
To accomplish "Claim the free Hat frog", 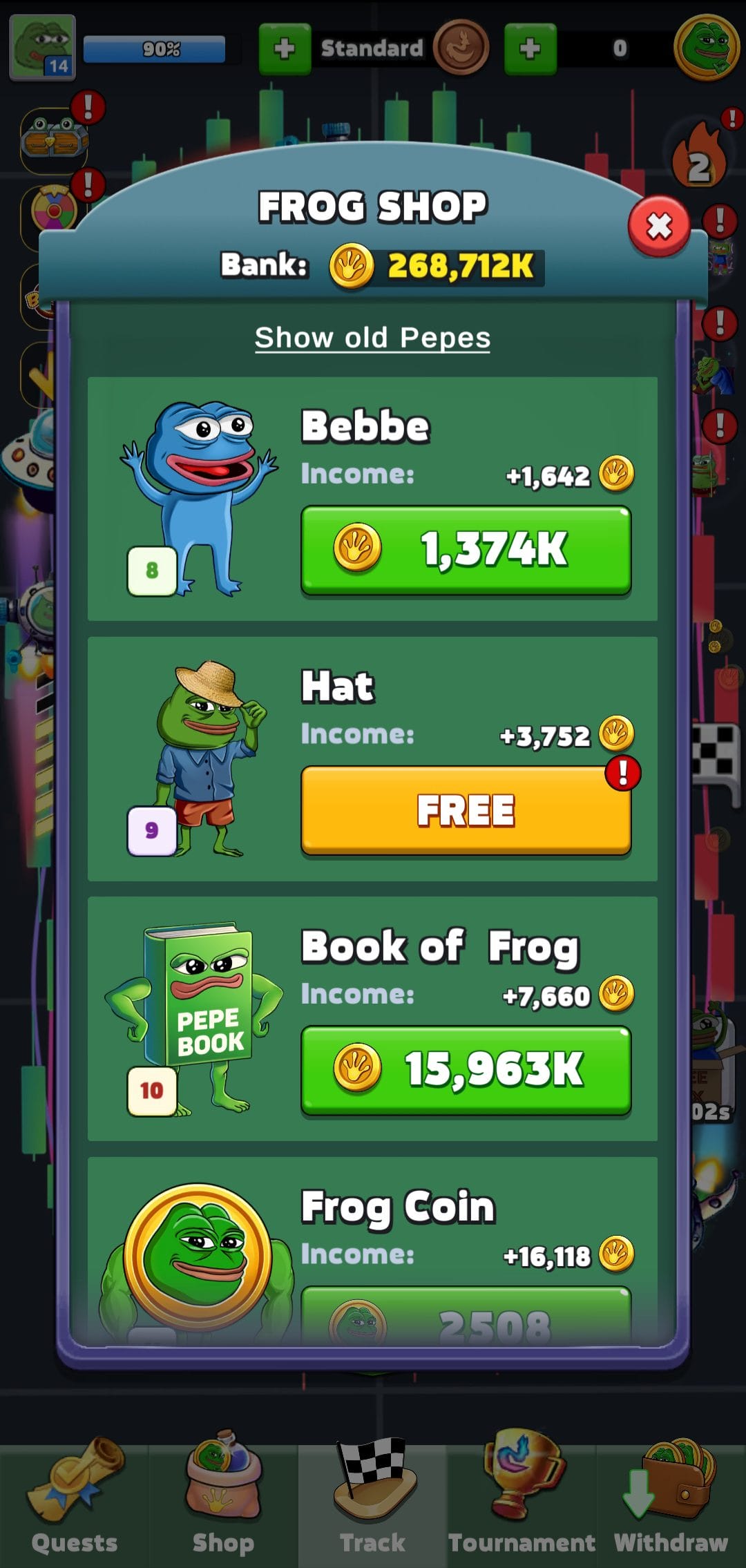I will click(x=466, y=810).
